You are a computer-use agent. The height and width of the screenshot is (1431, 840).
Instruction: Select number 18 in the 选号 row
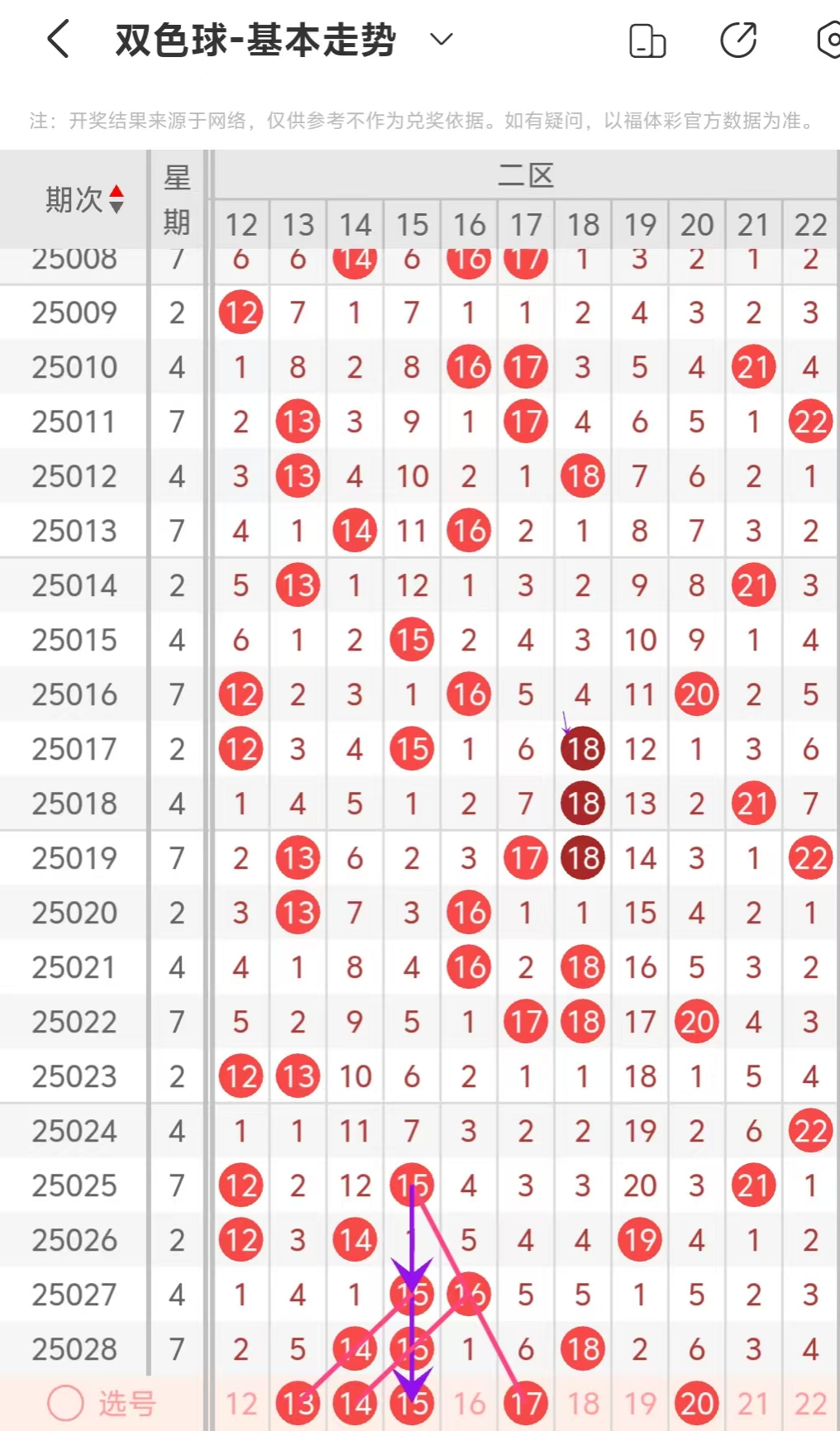click(583, 1404)
